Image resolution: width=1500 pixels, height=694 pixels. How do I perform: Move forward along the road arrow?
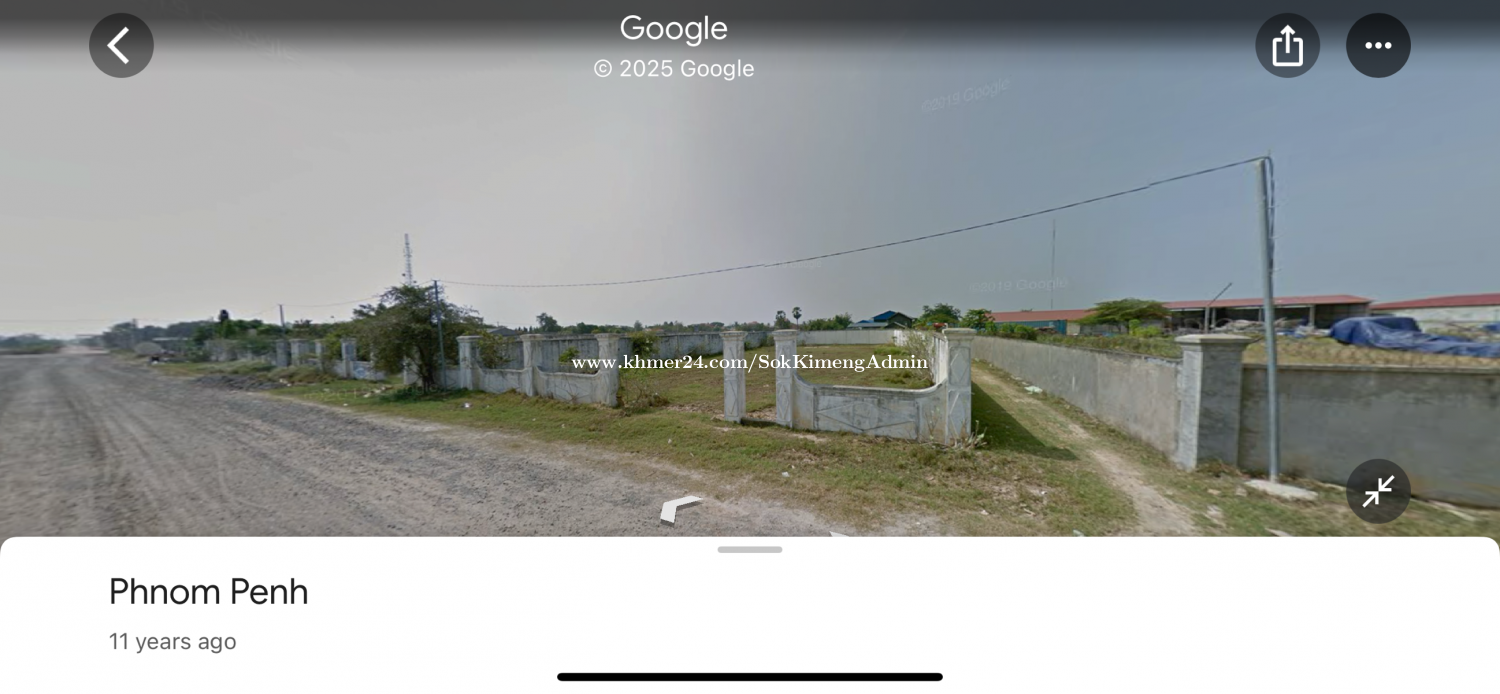pos(680,509)
